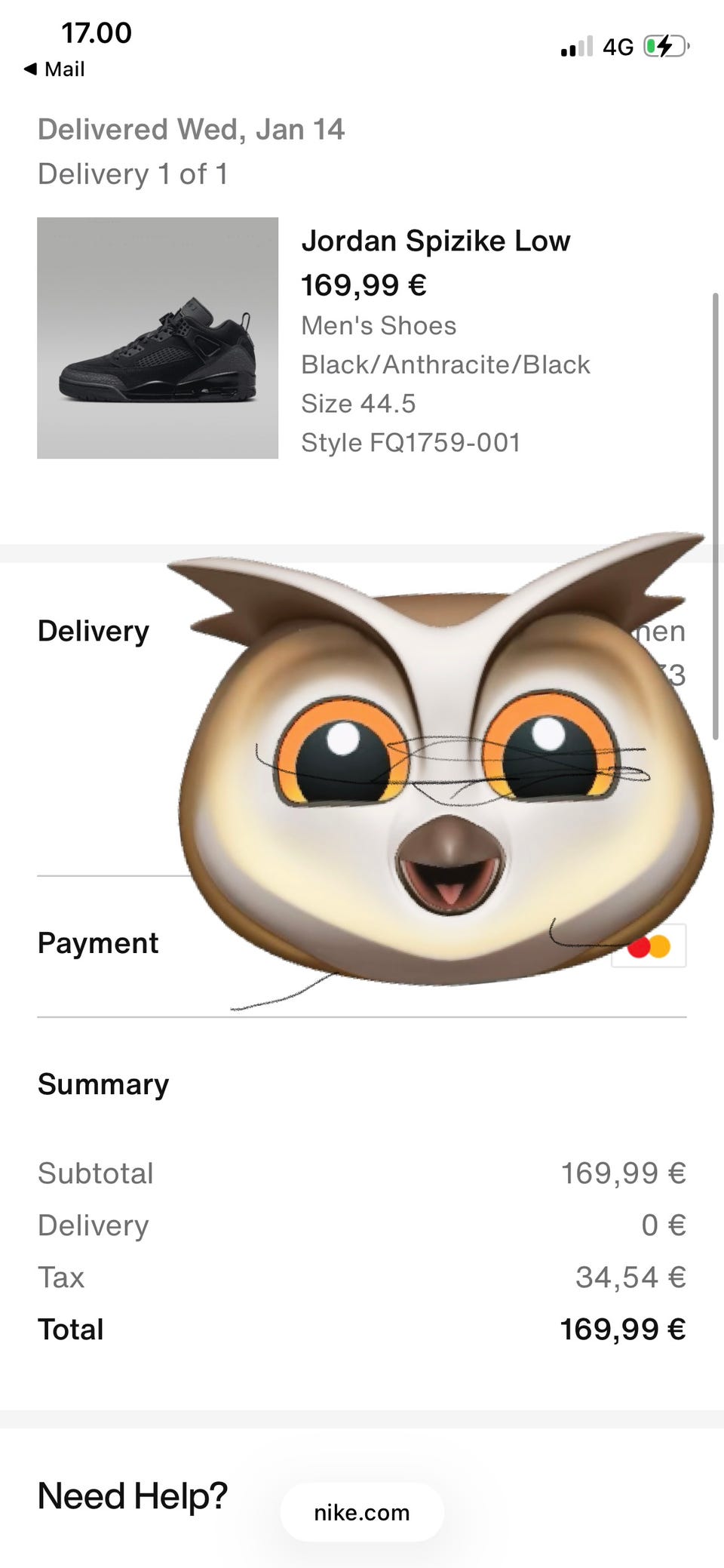Tap the nike.com address pill
This screenshot has height=1568, width=724.
(x=362, y=1512)
